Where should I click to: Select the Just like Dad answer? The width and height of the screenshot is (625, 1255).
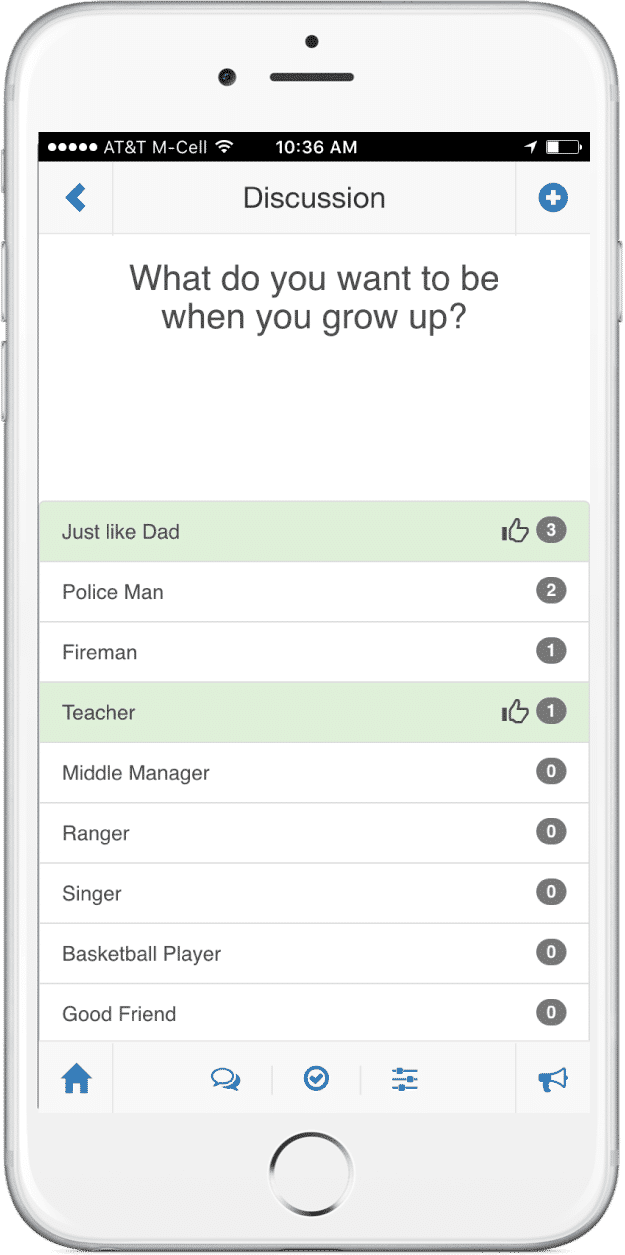(x=314, y=532)
